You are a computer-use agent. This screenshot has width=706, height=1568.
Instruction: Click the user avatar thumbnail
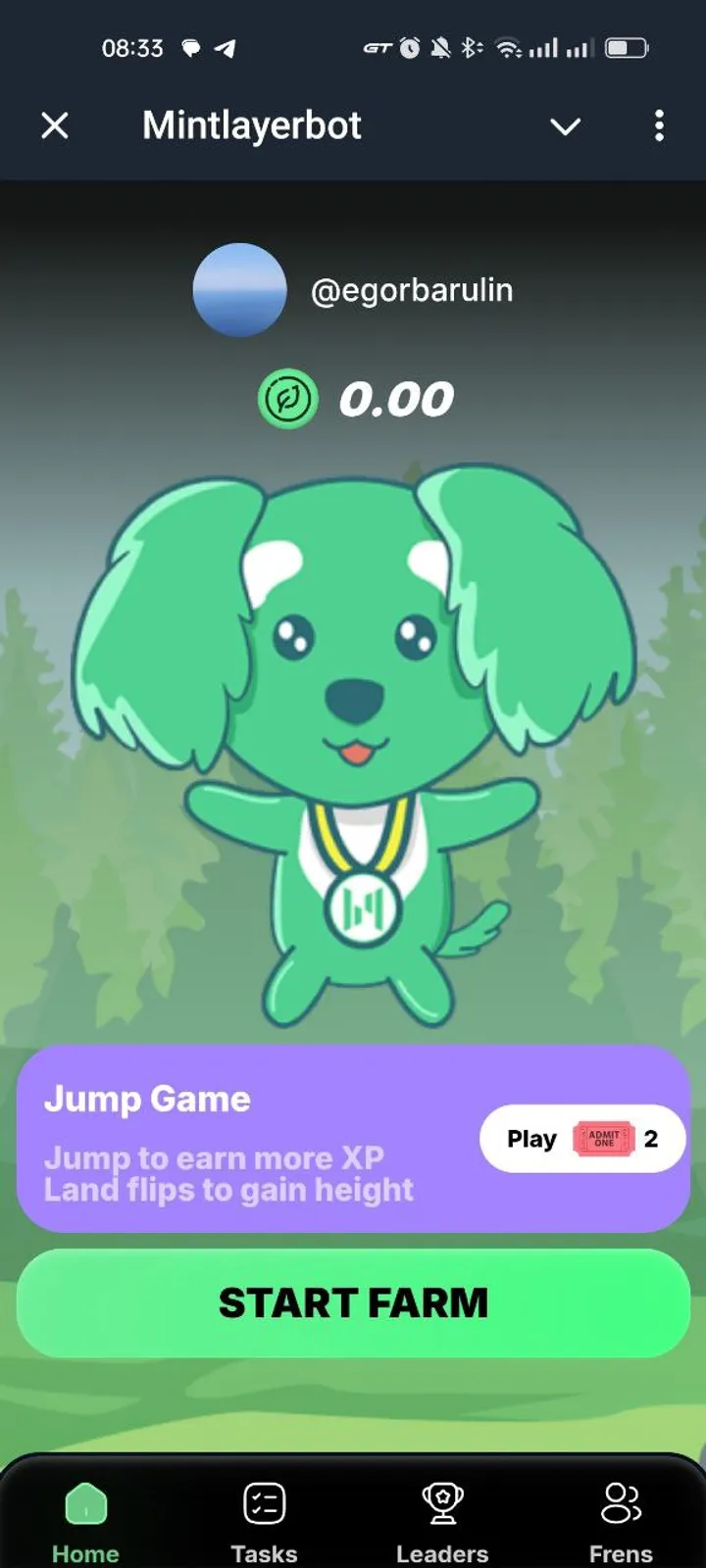tap(240, 289)
